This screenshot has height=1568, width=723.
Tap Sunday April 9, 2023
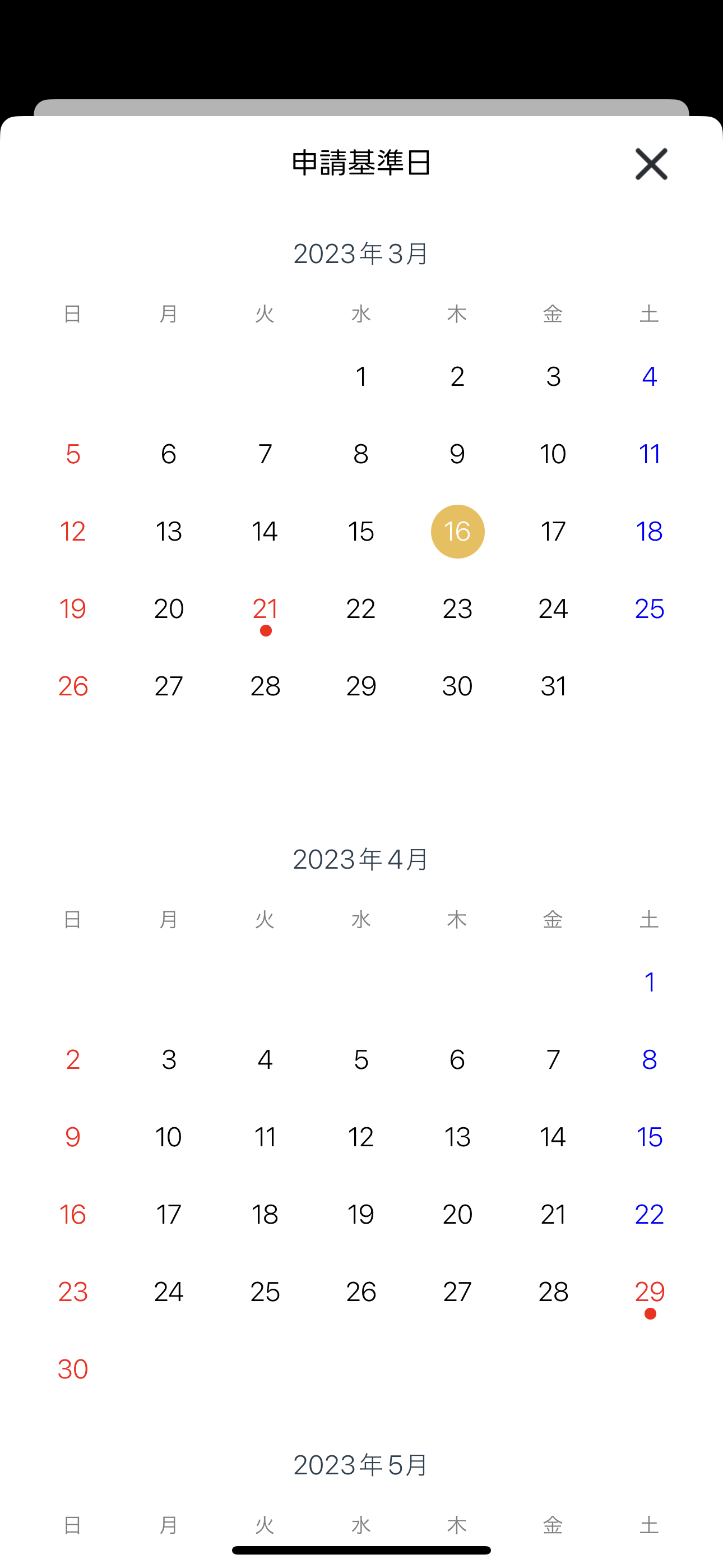73,1137
